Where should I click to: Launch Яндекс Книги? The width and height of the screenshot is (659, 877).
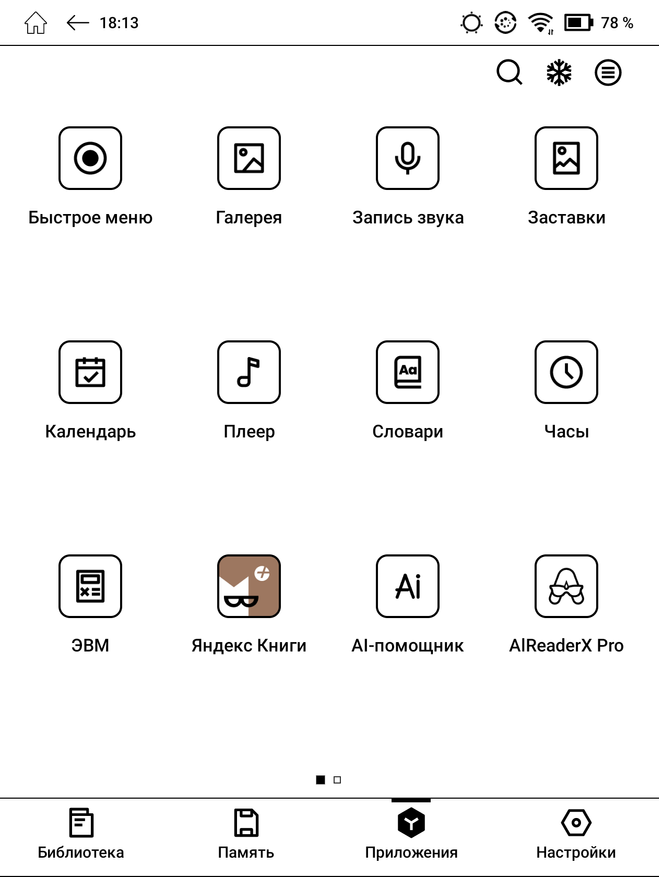click(x=249, y=586)
